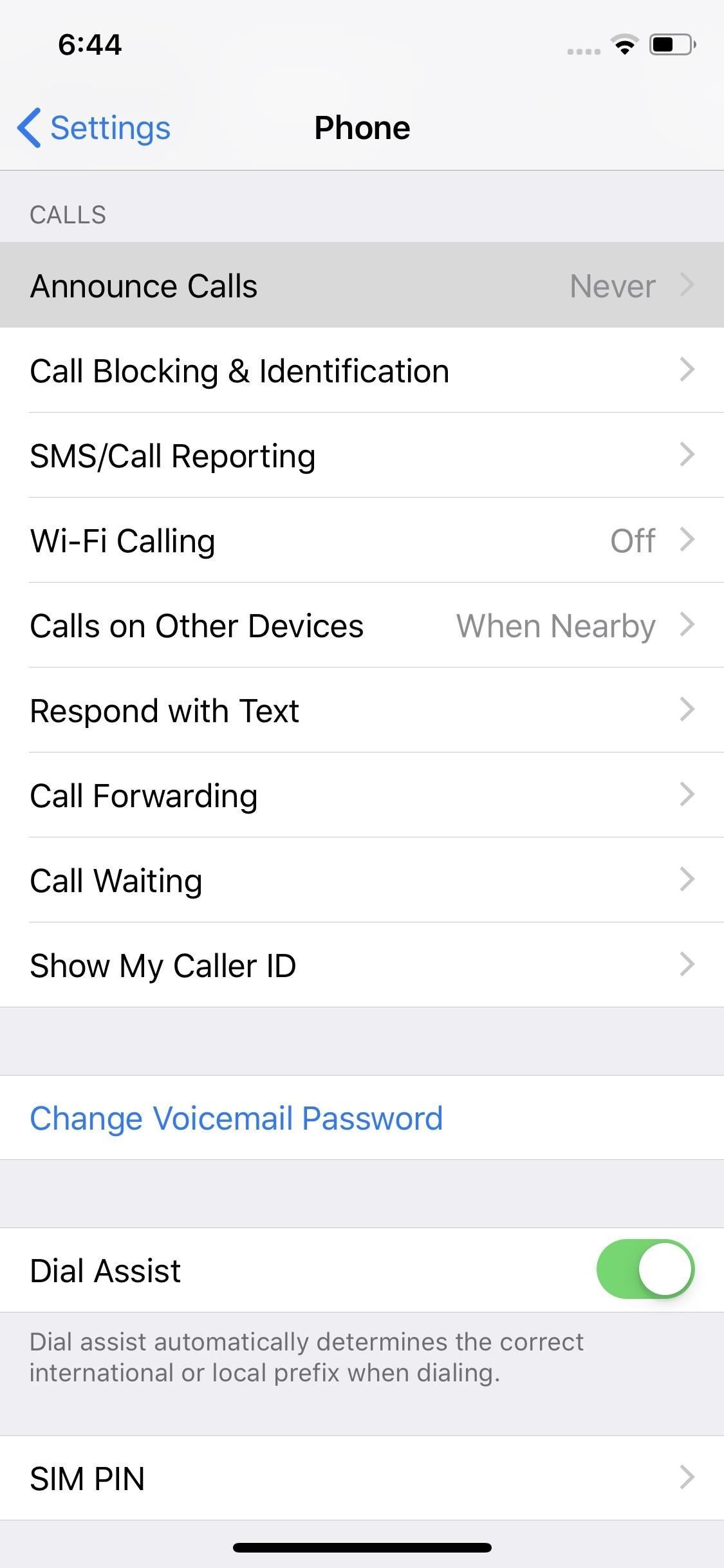Image resolution: width=724 pixels, height=1568 pixels.
Task: Open Wi-Fi Calling settings
Action: [362, 541]
